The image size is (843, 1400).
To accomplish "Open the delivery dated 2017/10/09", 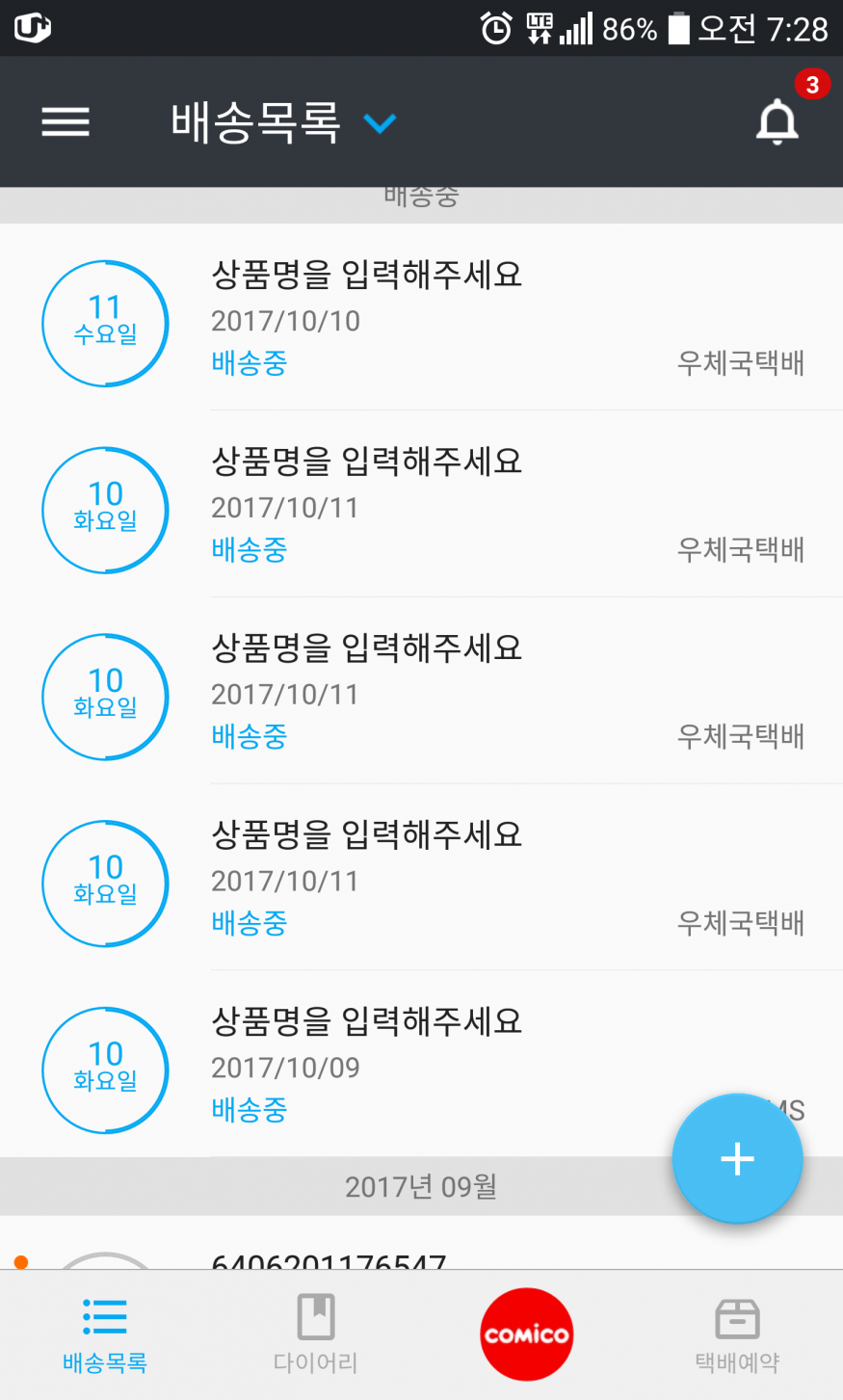I will pyautogui.click(x=421, y=1065).
